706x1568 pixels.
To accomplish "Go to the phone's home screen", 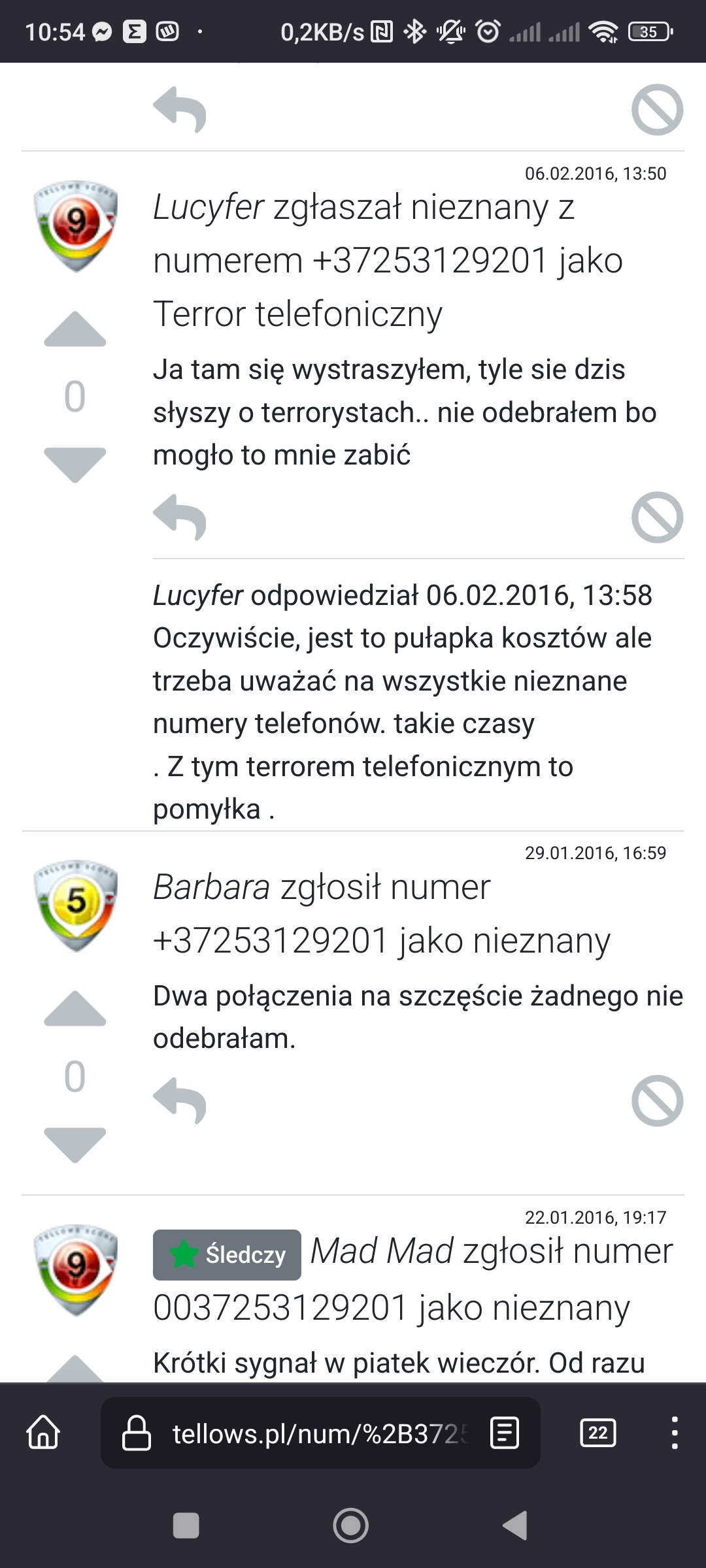I will click(x=351, y=1526).
